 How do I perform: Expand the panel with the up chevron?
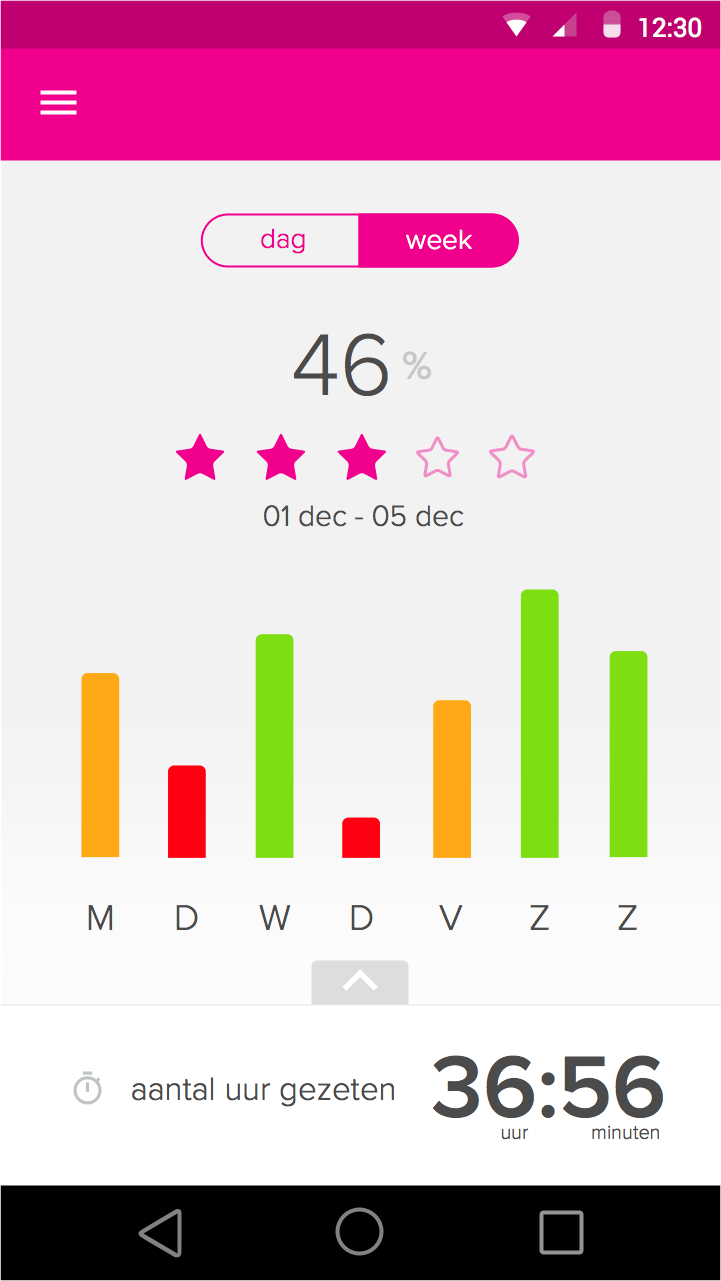360,982
